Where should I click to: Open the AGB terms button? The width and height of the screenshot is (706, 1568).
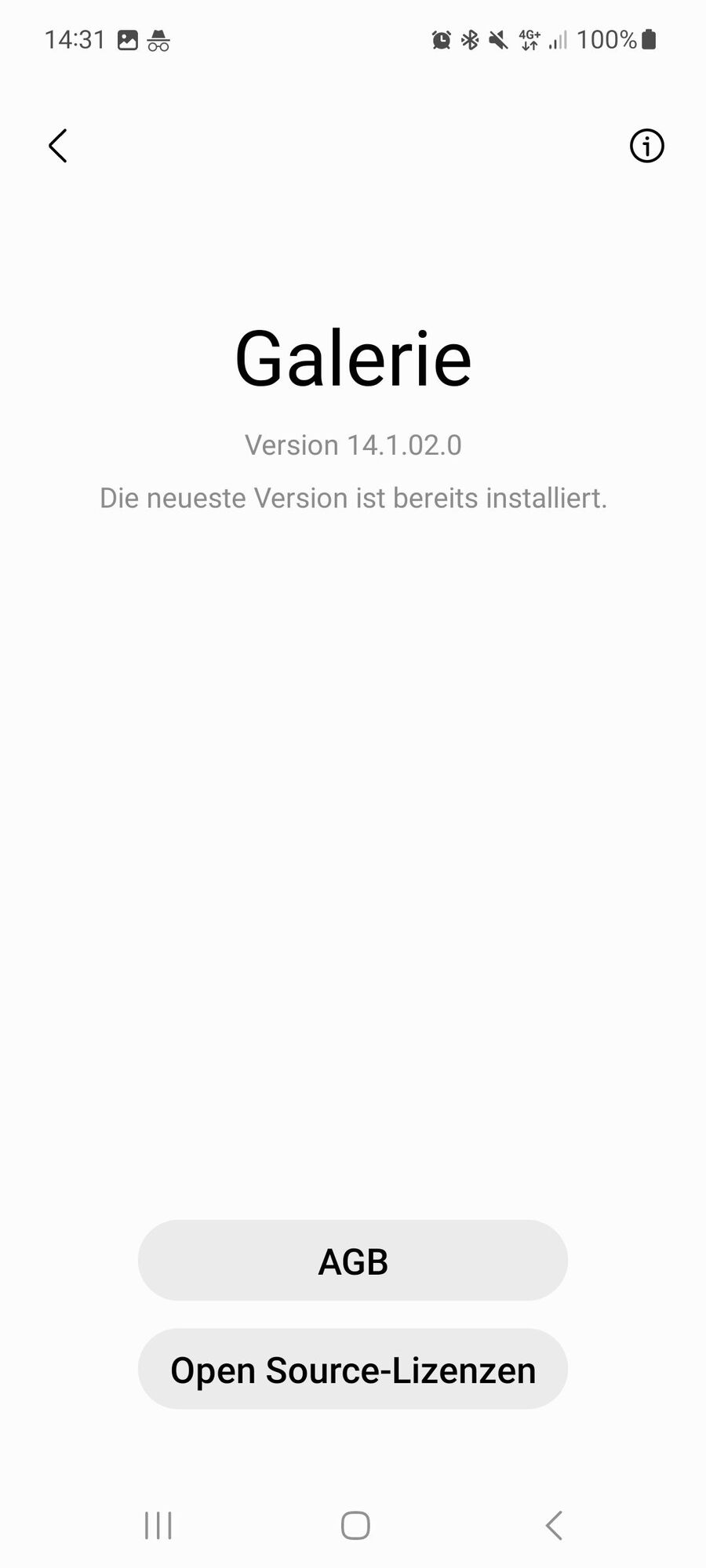click(x=352, y=1261)
